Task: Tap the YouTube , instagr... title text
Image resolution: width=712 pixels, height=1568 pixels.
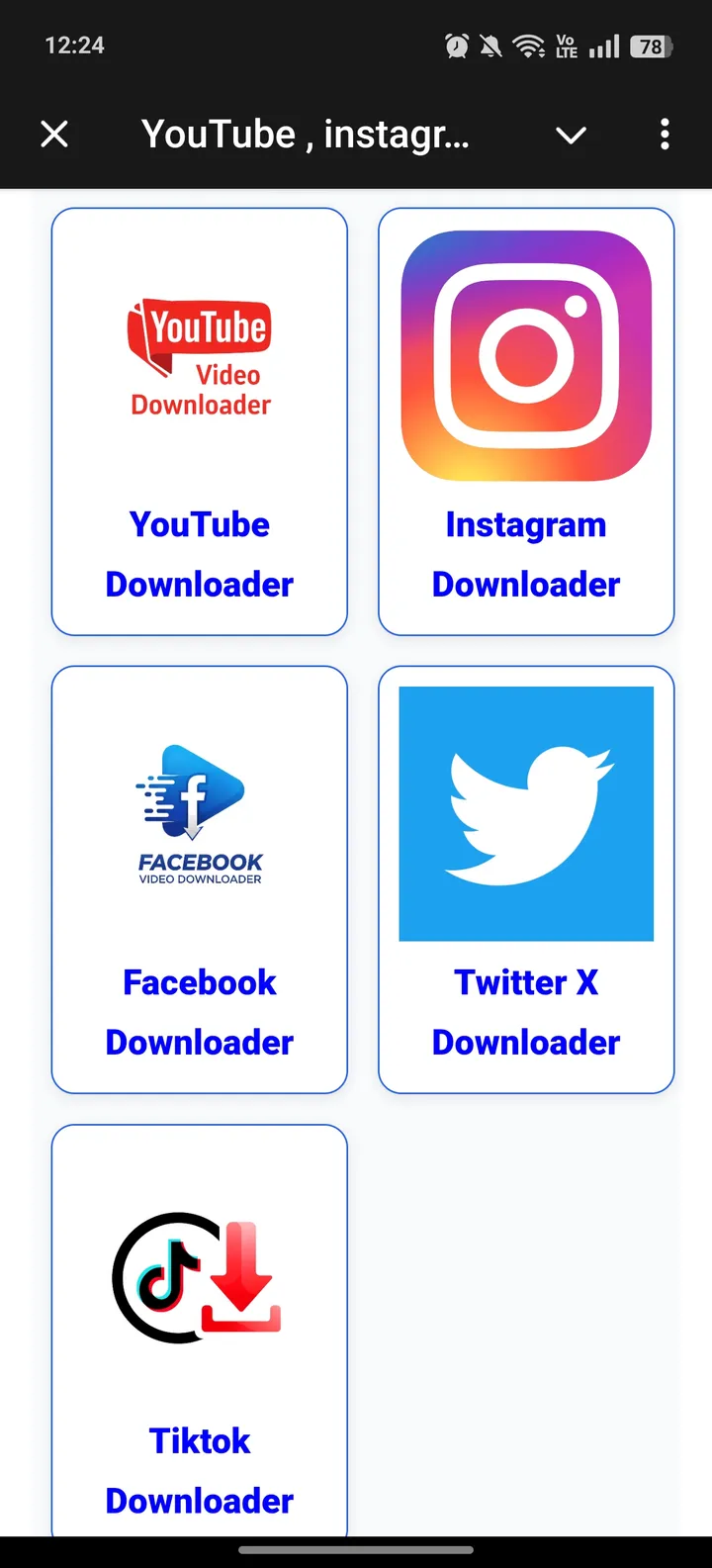Action: tap(307, 134)
